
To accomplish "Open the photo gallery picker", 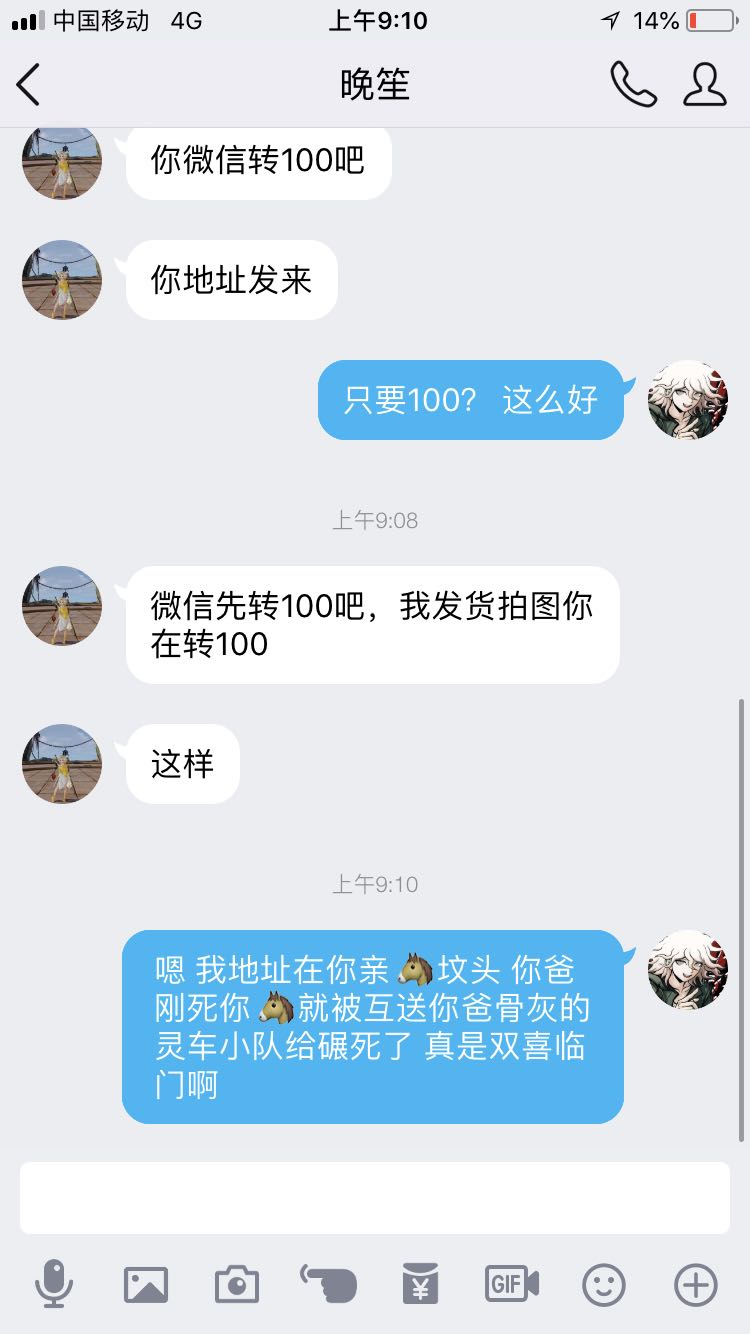I will coord(146,1284).
